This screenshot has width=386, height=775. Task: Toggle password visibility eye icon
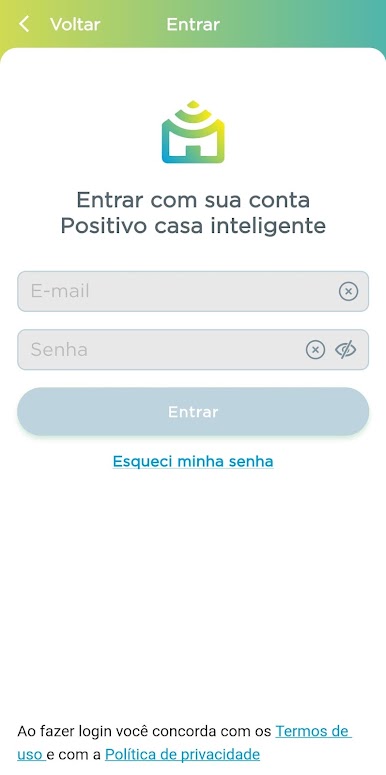click(345, 349)
